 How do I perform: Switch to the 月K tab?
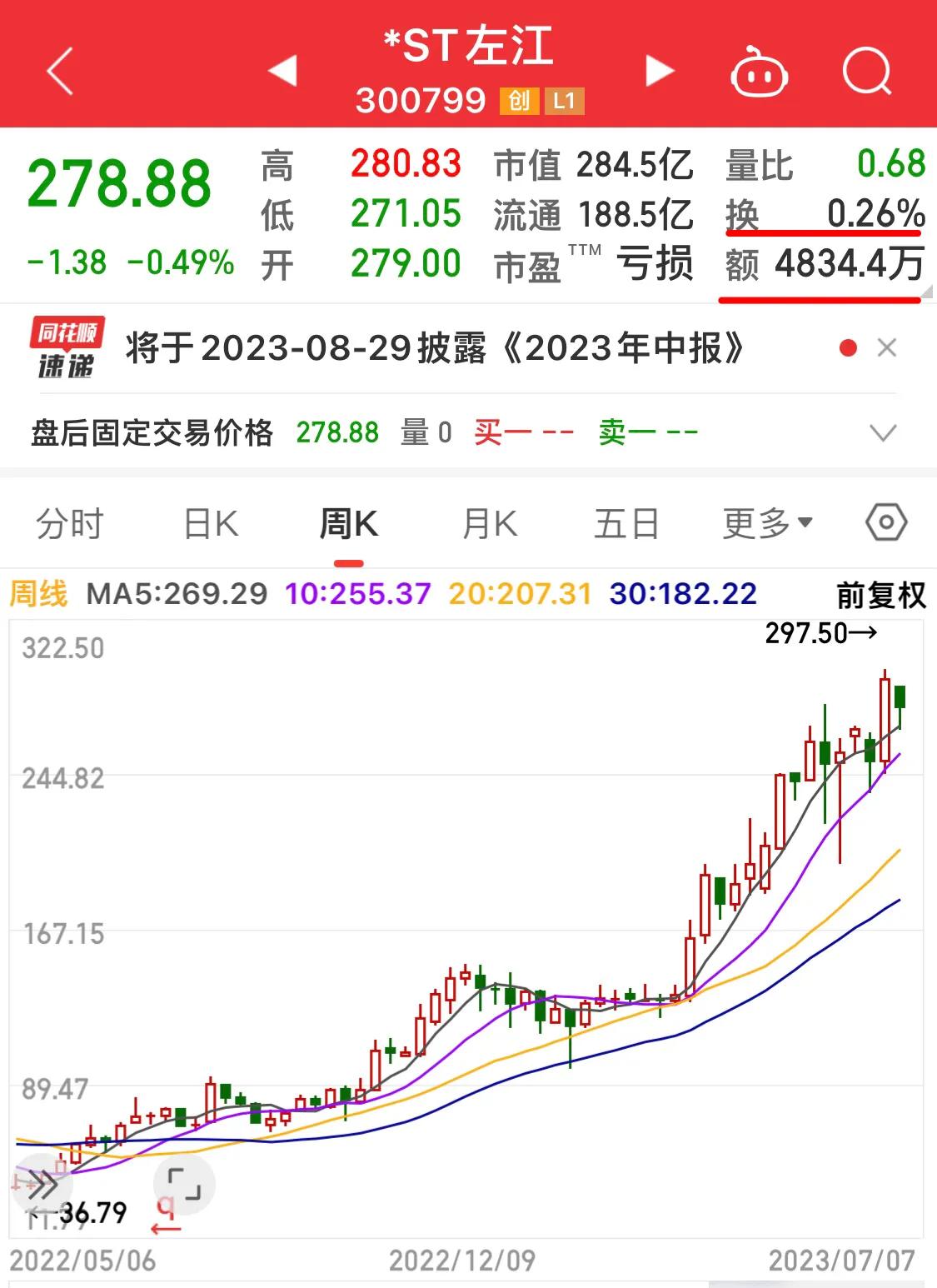(x=489, y=523)
